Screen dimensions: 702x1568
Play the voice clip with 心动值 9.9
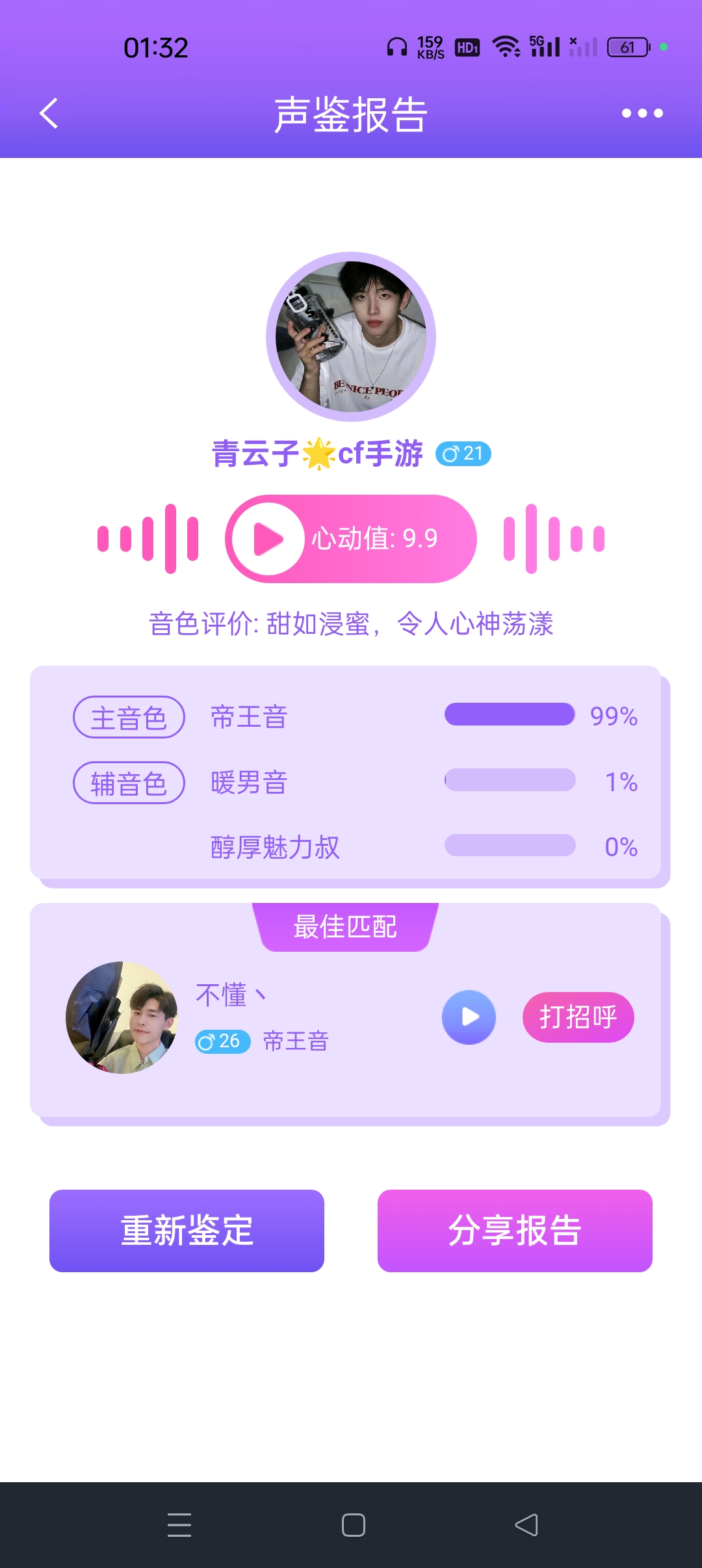point(268,539)
